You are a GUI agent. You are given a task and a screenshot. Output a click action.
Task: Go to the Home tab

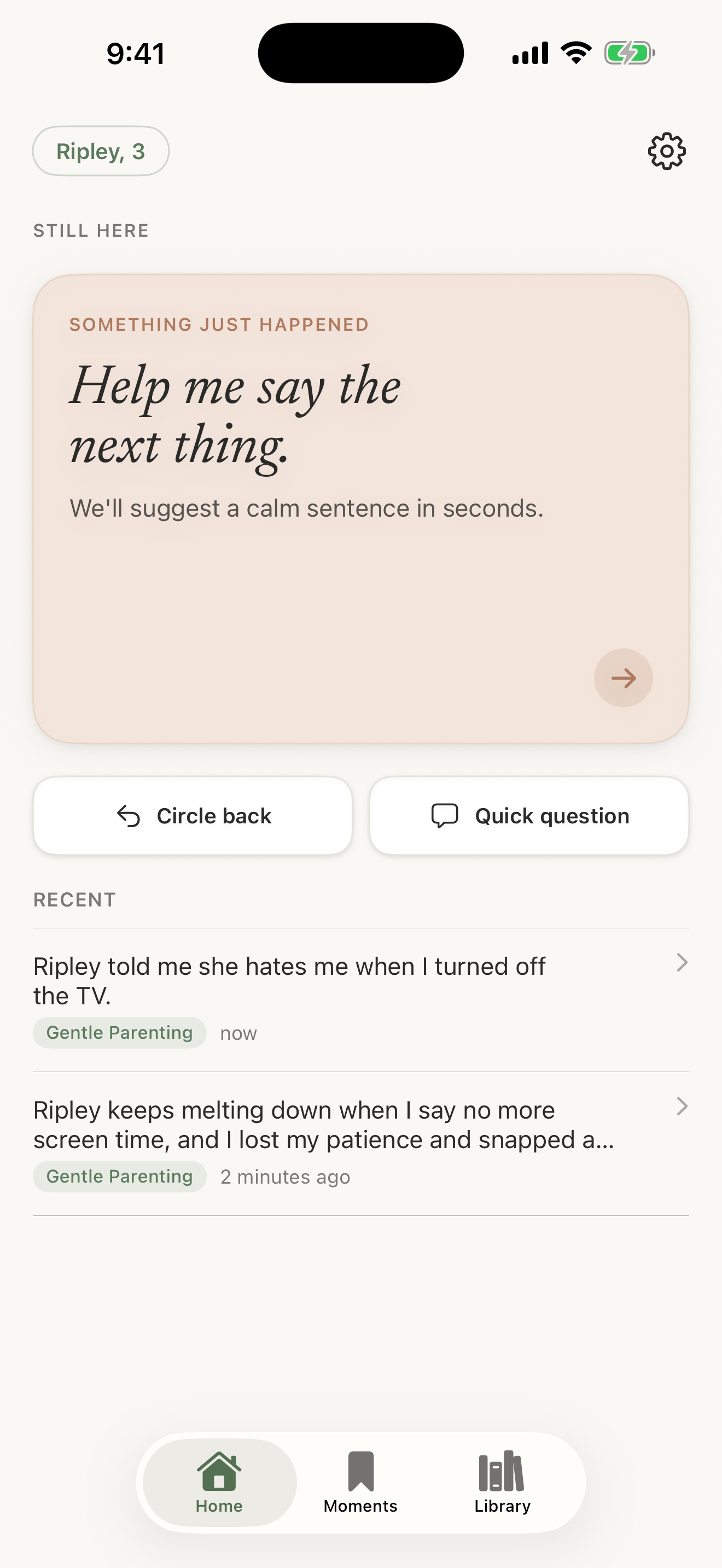click(219, 1482)
